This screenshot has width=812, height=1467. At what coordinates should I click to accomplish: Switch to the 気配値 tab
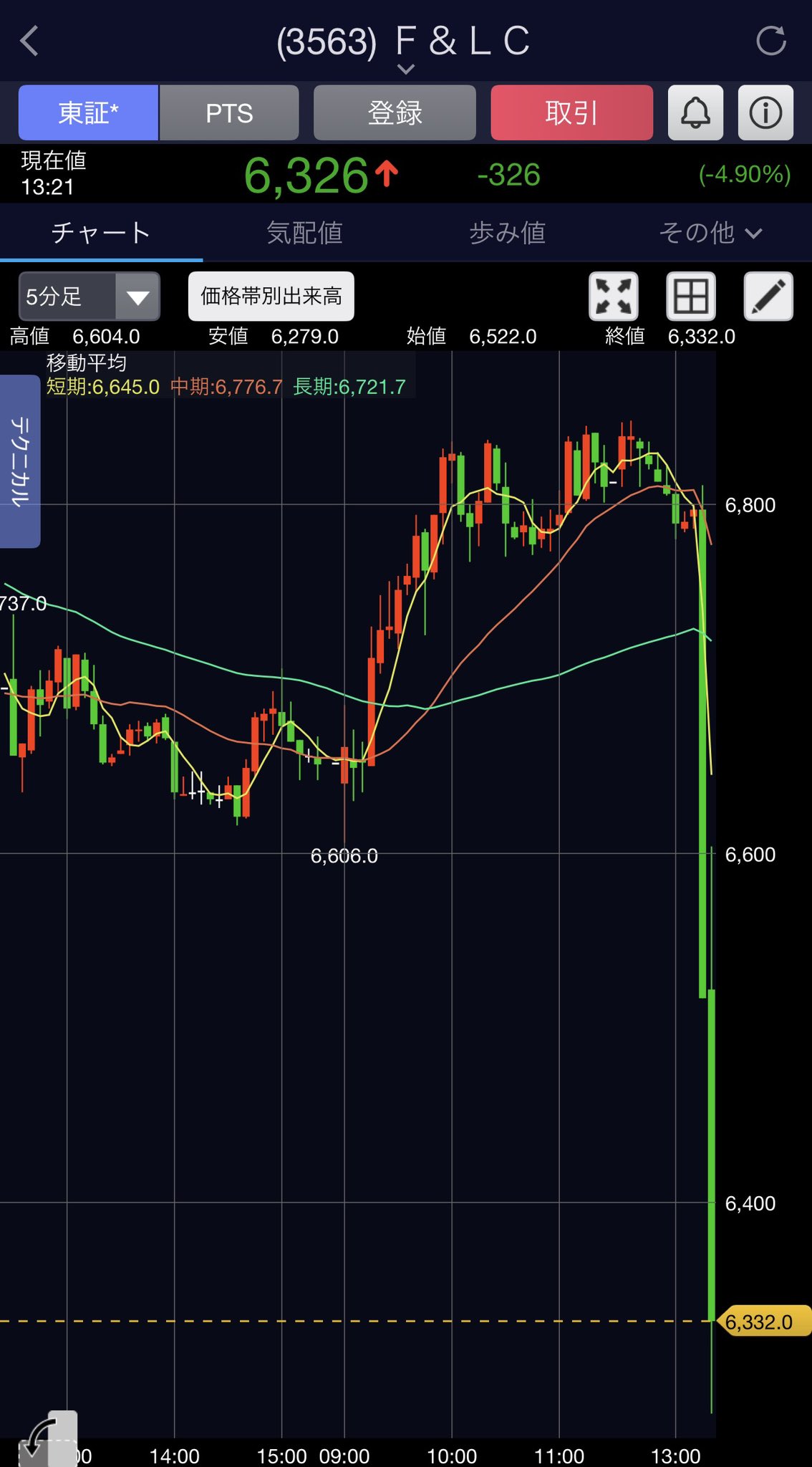[304, 233]
